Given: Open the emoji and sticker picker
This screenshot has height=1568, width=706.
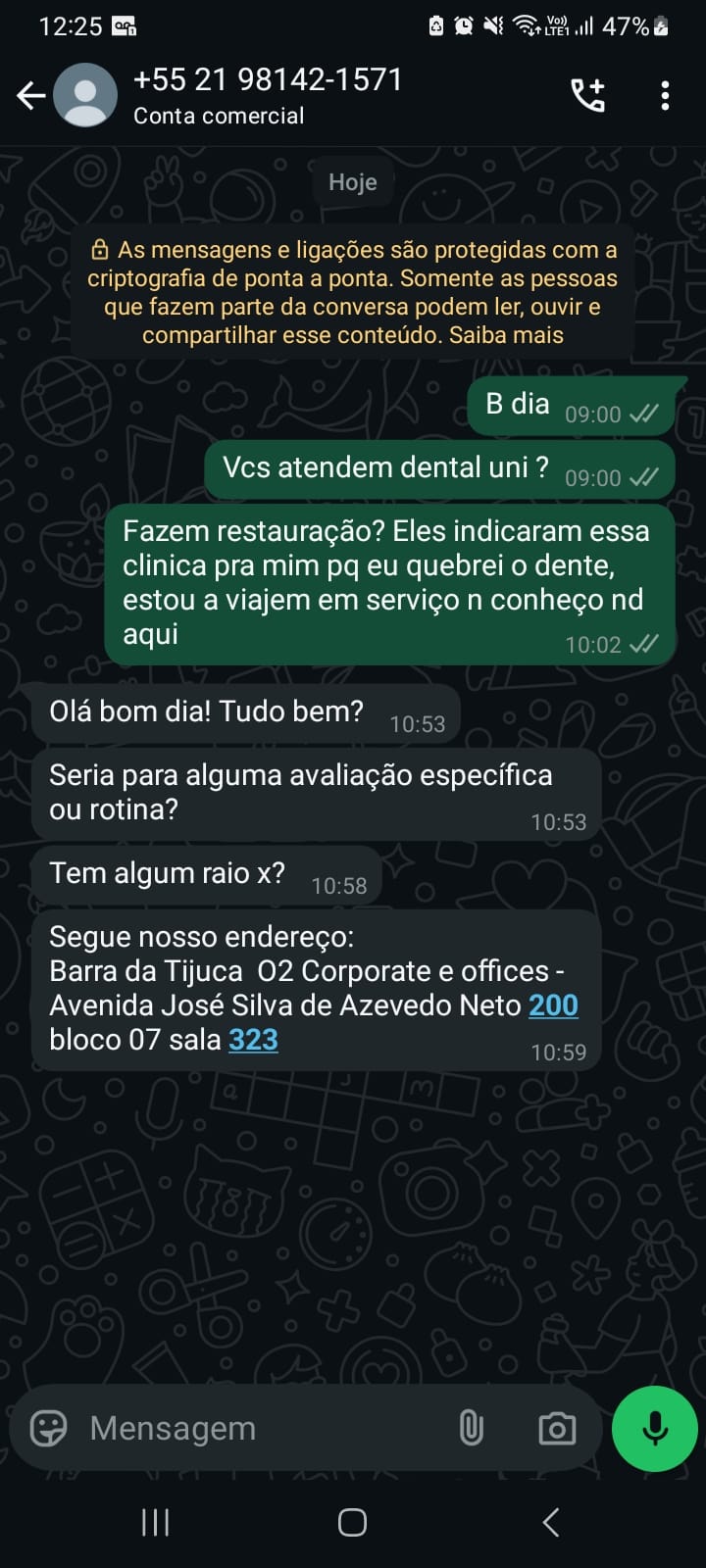Looking at the screenshot, I should coord(48,1428).
